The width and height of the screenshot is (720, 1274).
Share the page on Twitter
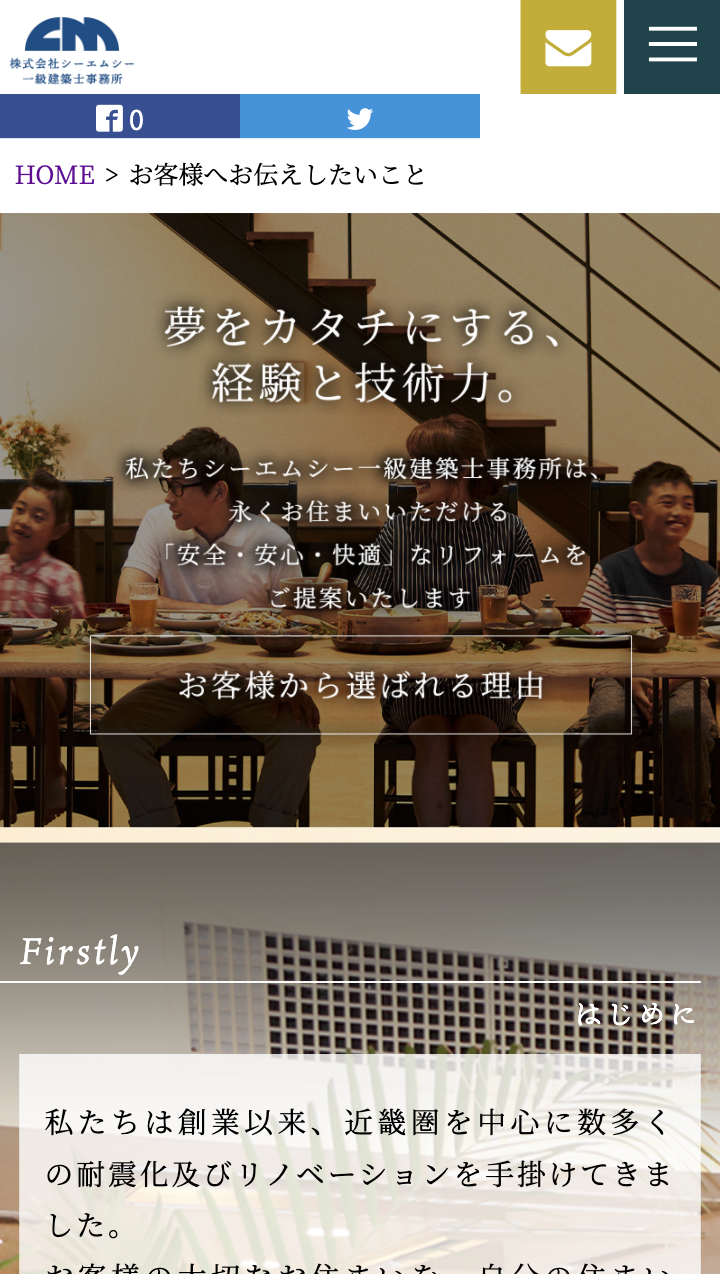(360, 117)
